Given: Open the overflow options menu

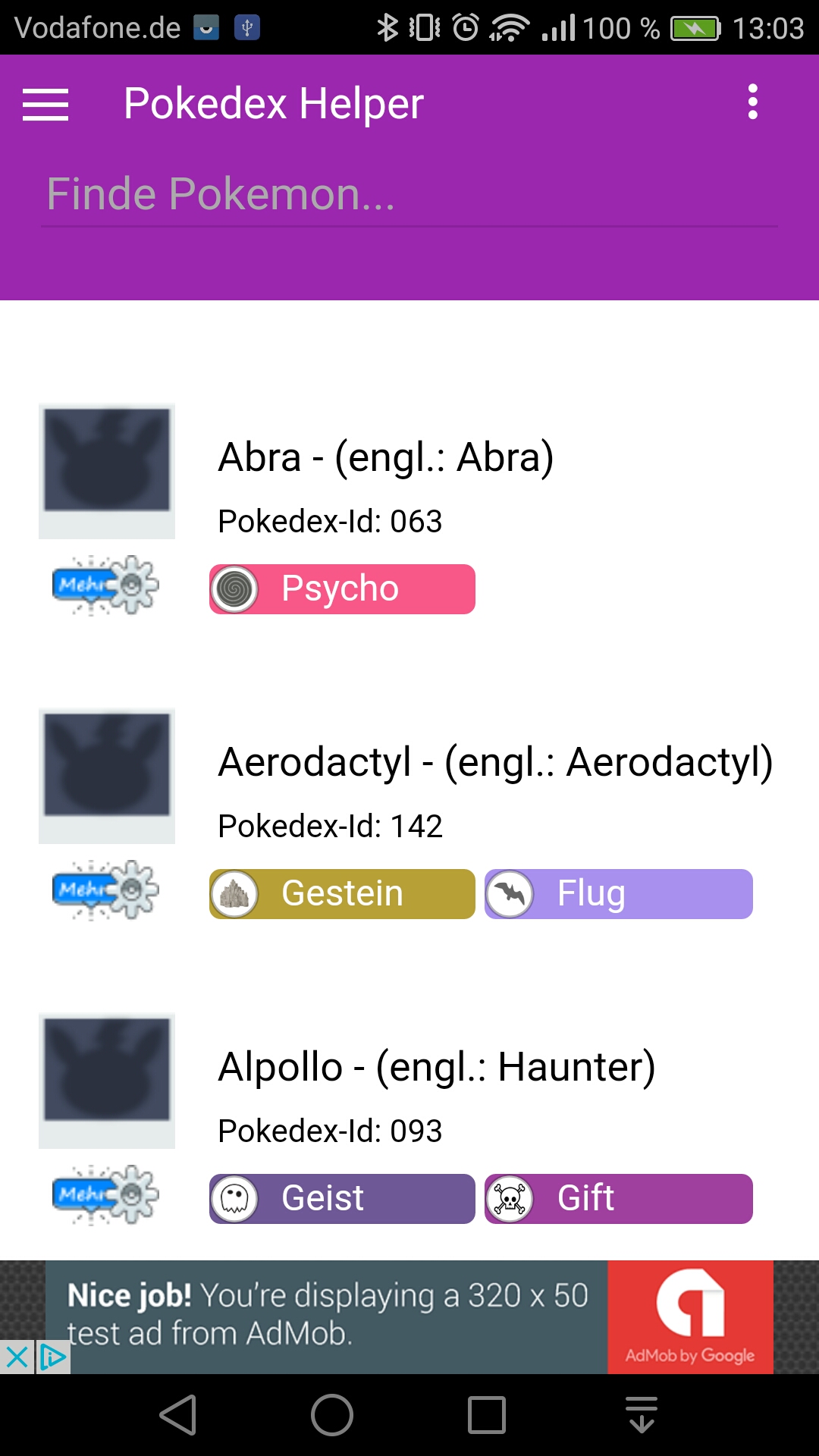Looking at the screenshot, I should point(752,102).
